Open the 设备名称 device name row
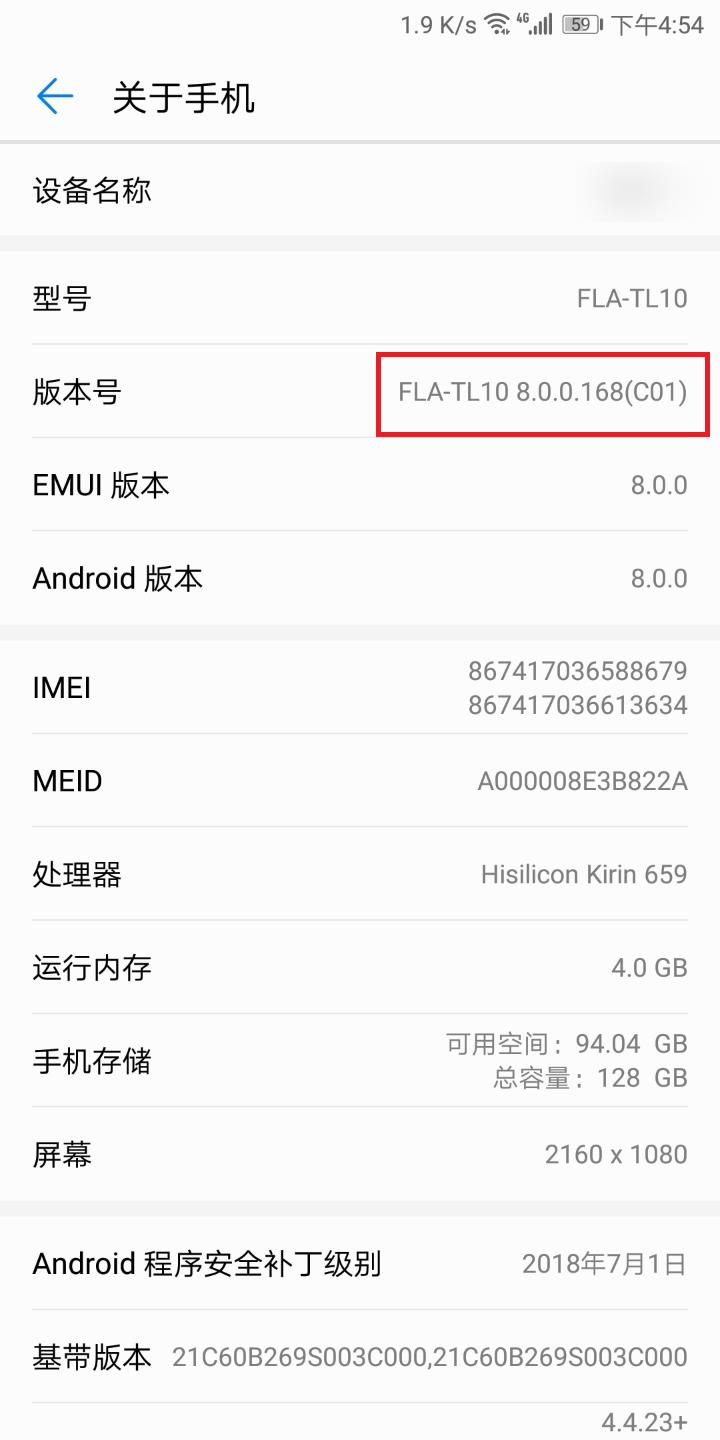This screenshot has height=1440, width=720. click(360, 190)
